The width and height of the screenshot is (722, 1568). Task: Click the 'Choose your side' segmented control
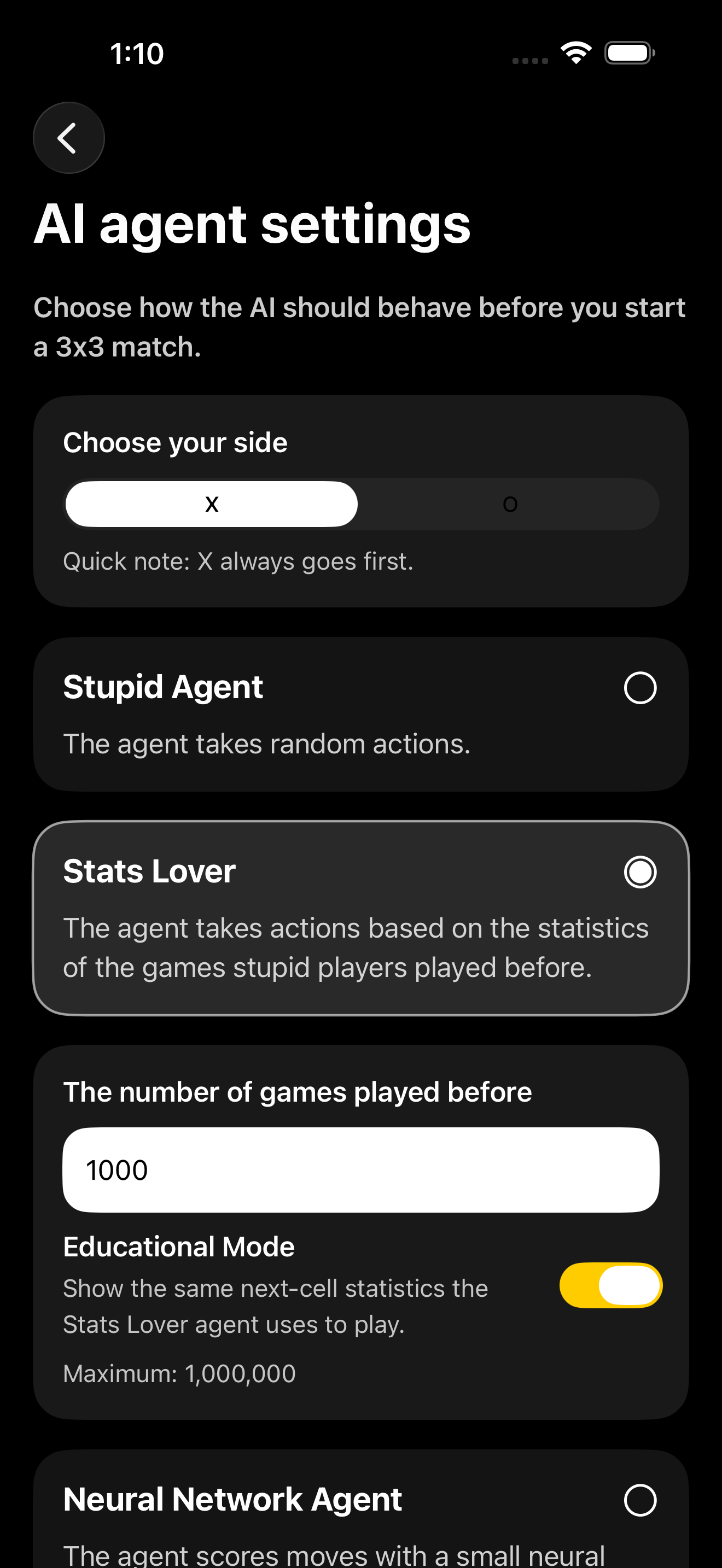coord(361,504)
